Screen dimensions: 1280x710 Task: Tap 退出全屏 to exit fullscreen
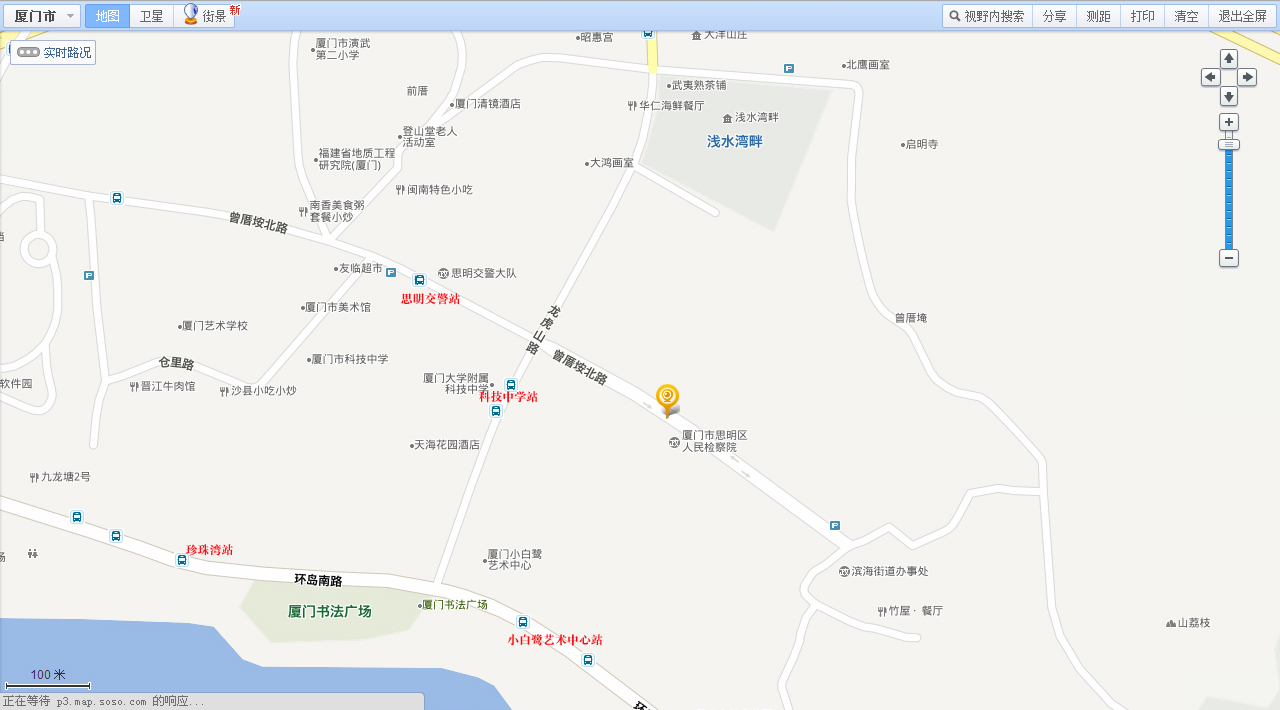[x=1242, y=16]
